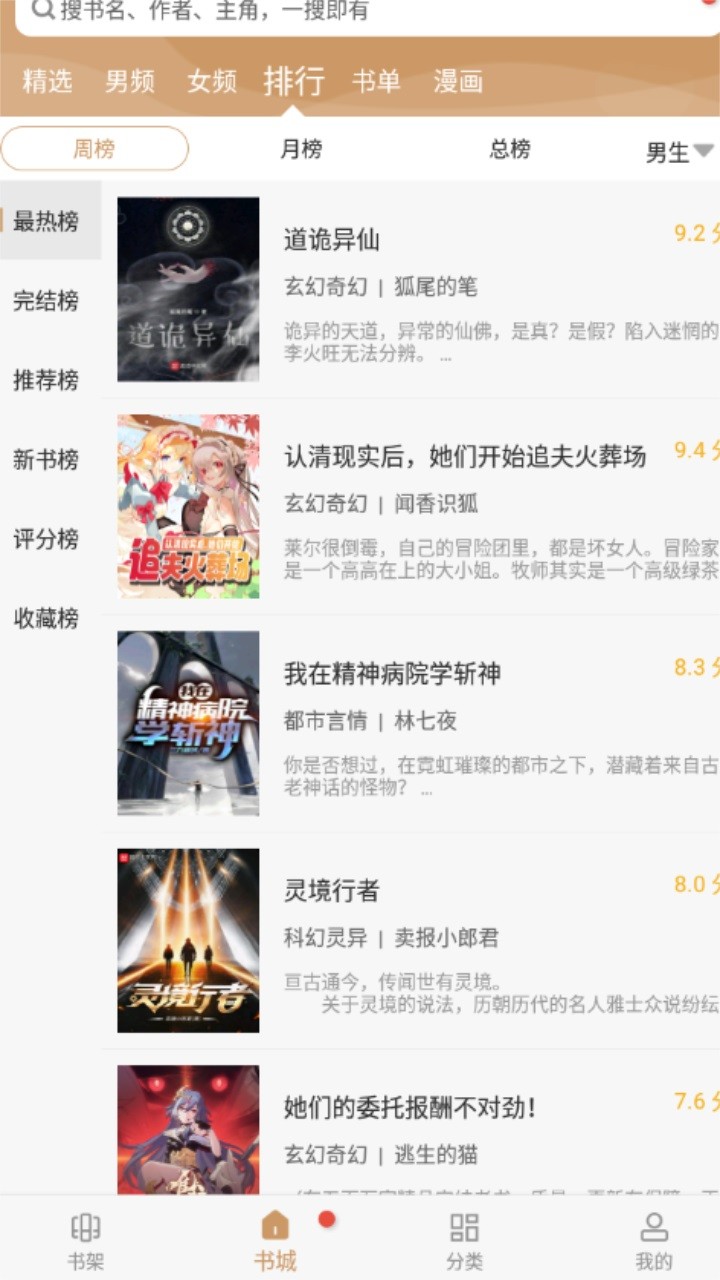Tap cover of 我在精神病院学斩神

click(188, 722)
